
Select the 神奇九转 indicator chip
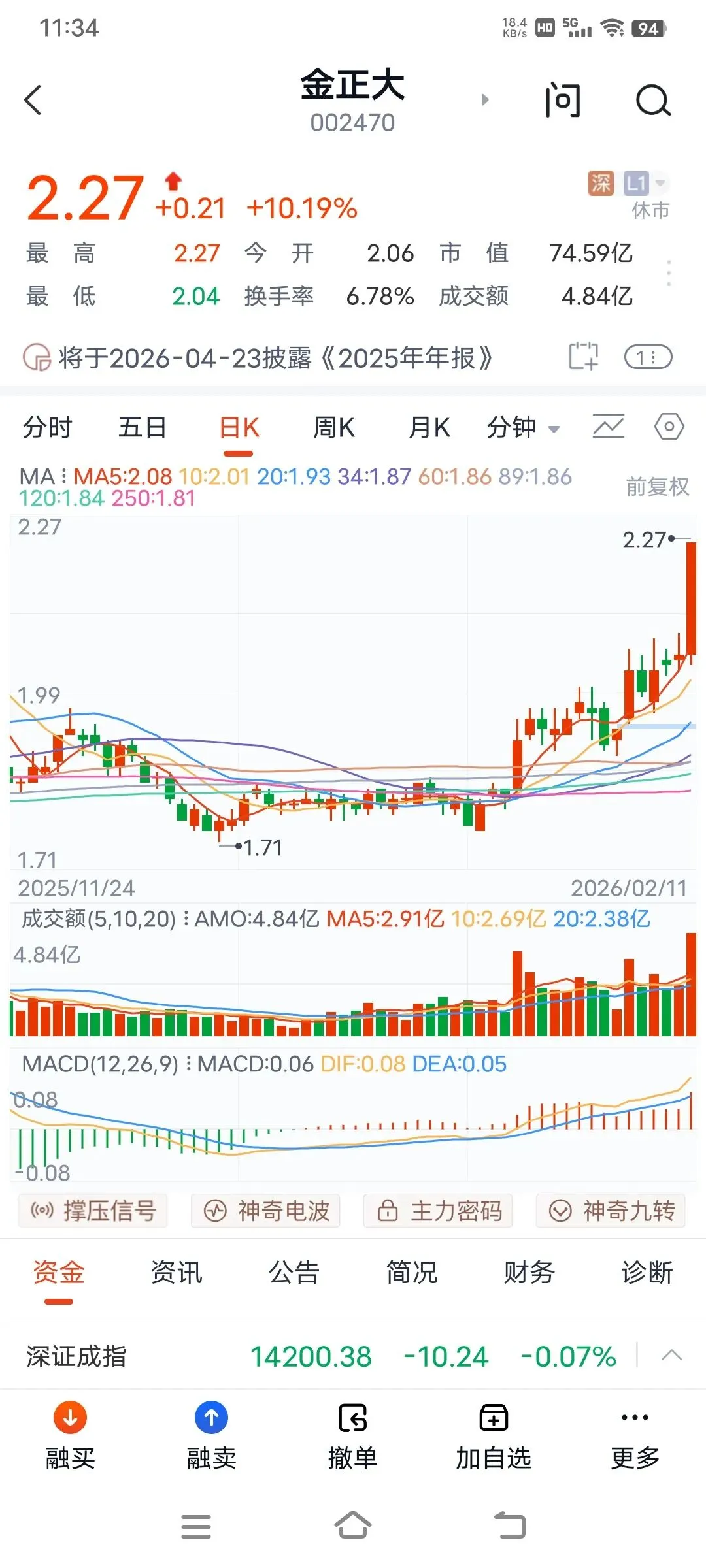(x=611, y=1211)
